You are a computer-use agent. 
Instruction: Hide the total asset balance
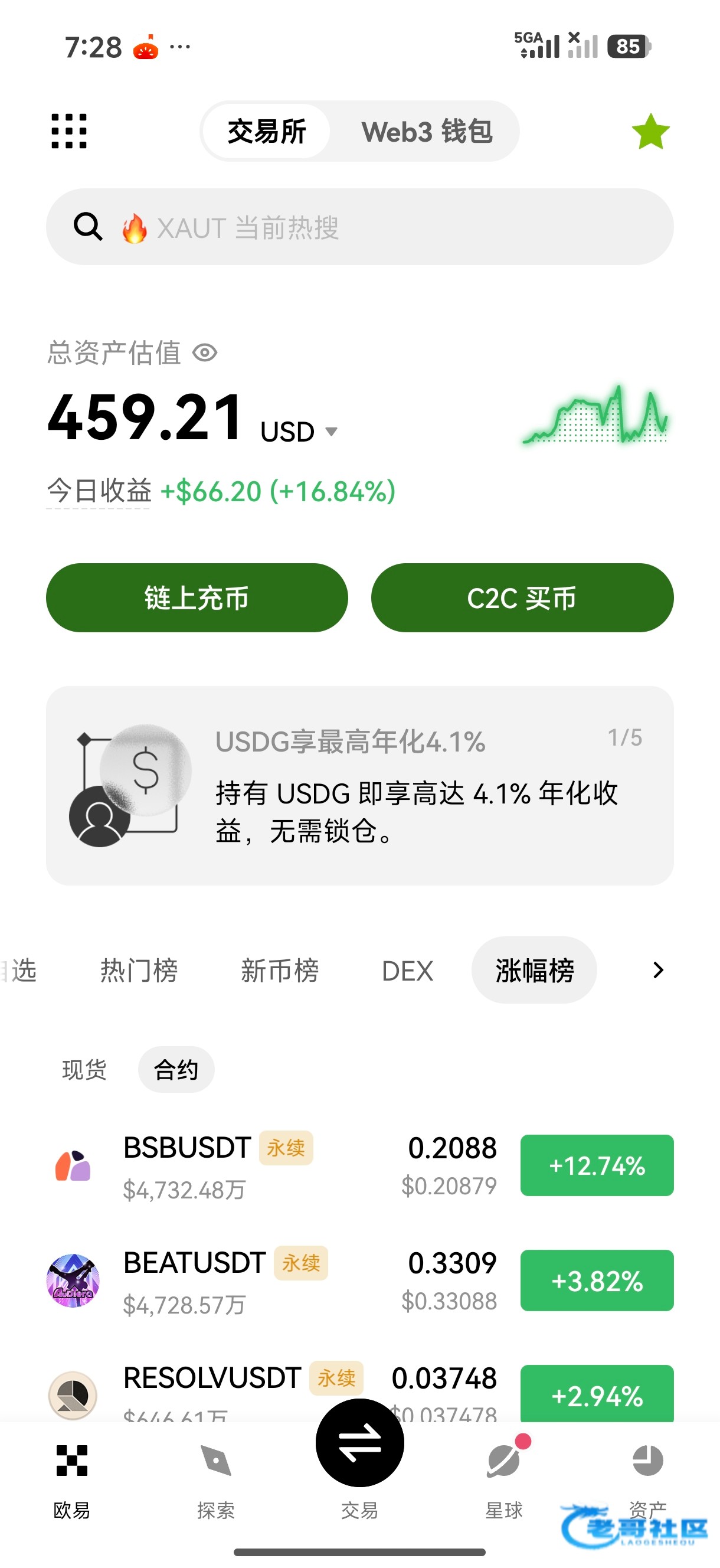point(205,353)
